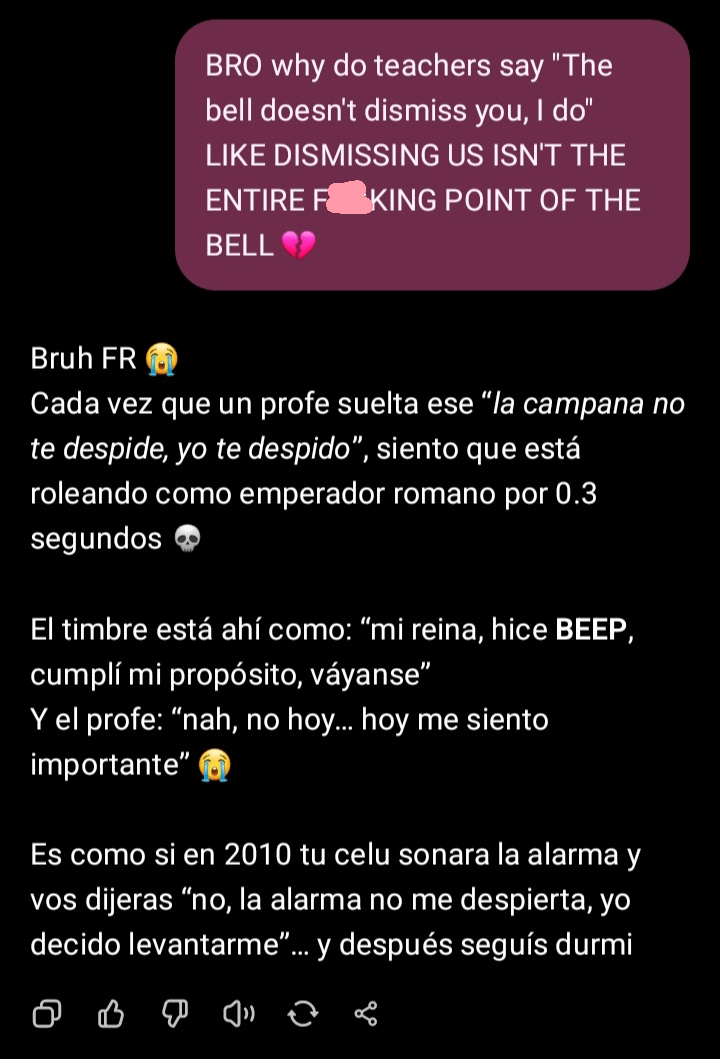This screenshot has width=720, height=1059.
Task: Copy the assistant's response text
Action: coord(47,1015)
